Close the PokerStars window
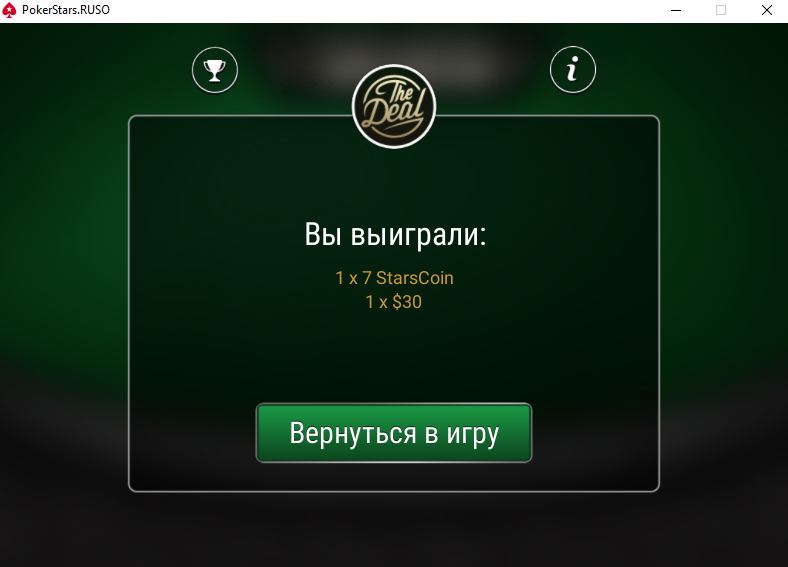 [x=765, y=10]
